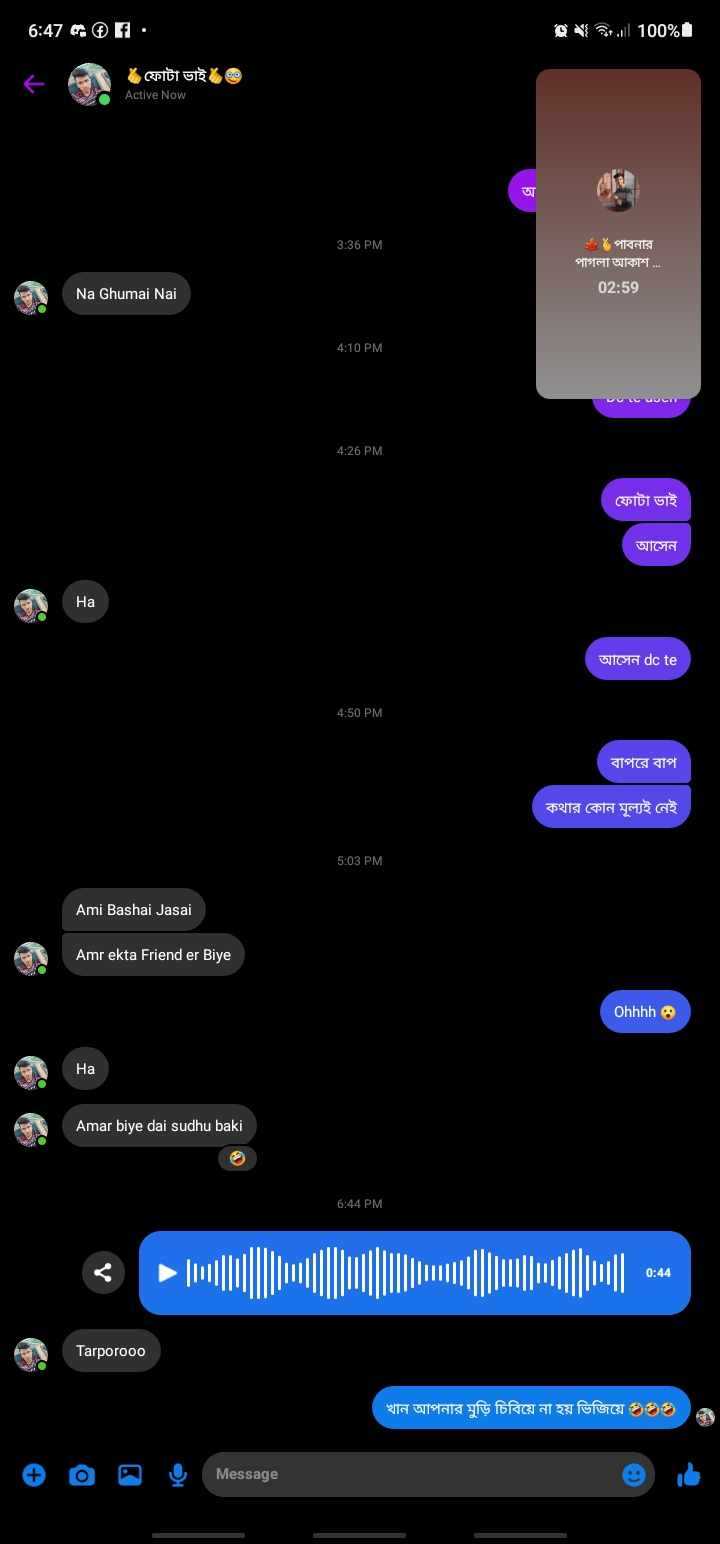
Task: Send a thumbs-up like
Action: click(689, 1474)
